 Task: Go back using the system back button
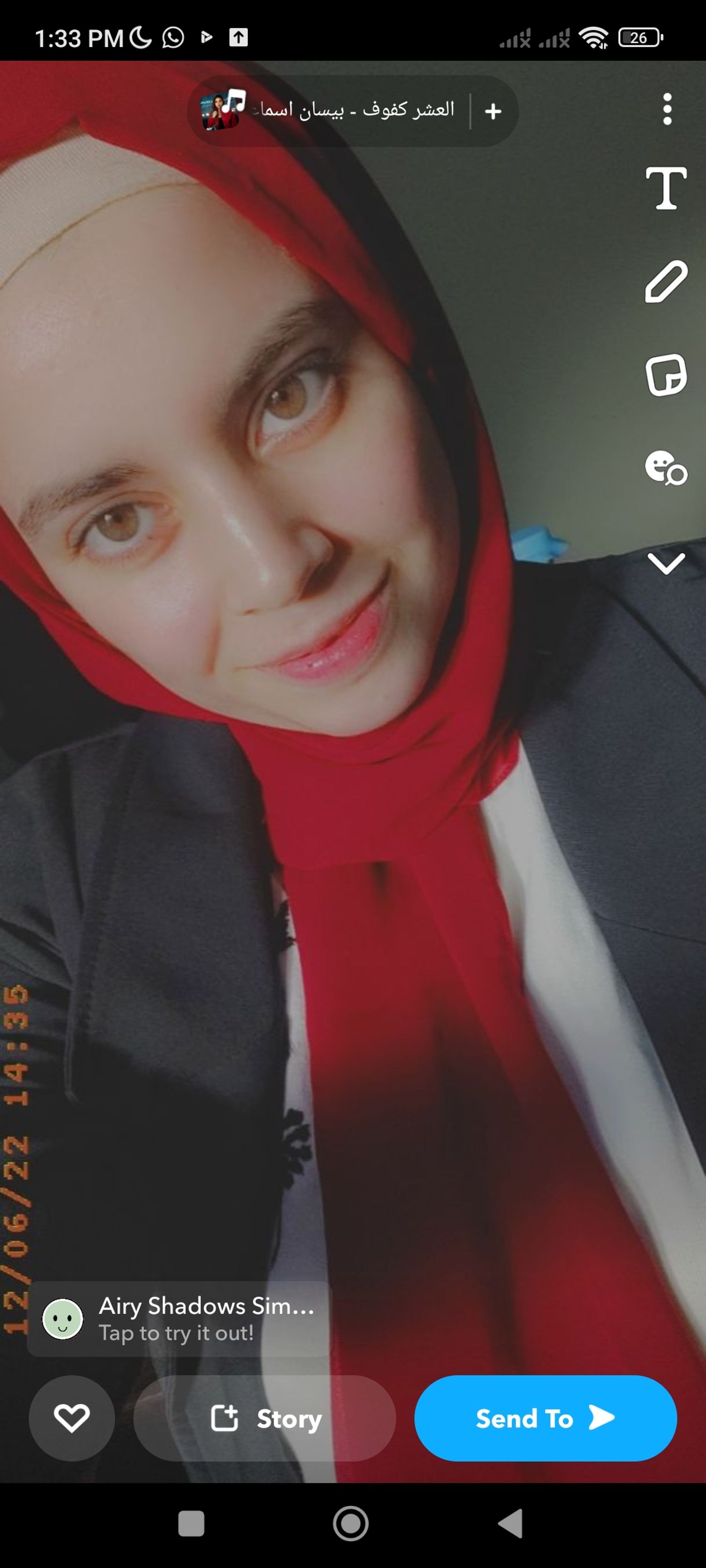pyautogui.click(x=511, y=1523)
